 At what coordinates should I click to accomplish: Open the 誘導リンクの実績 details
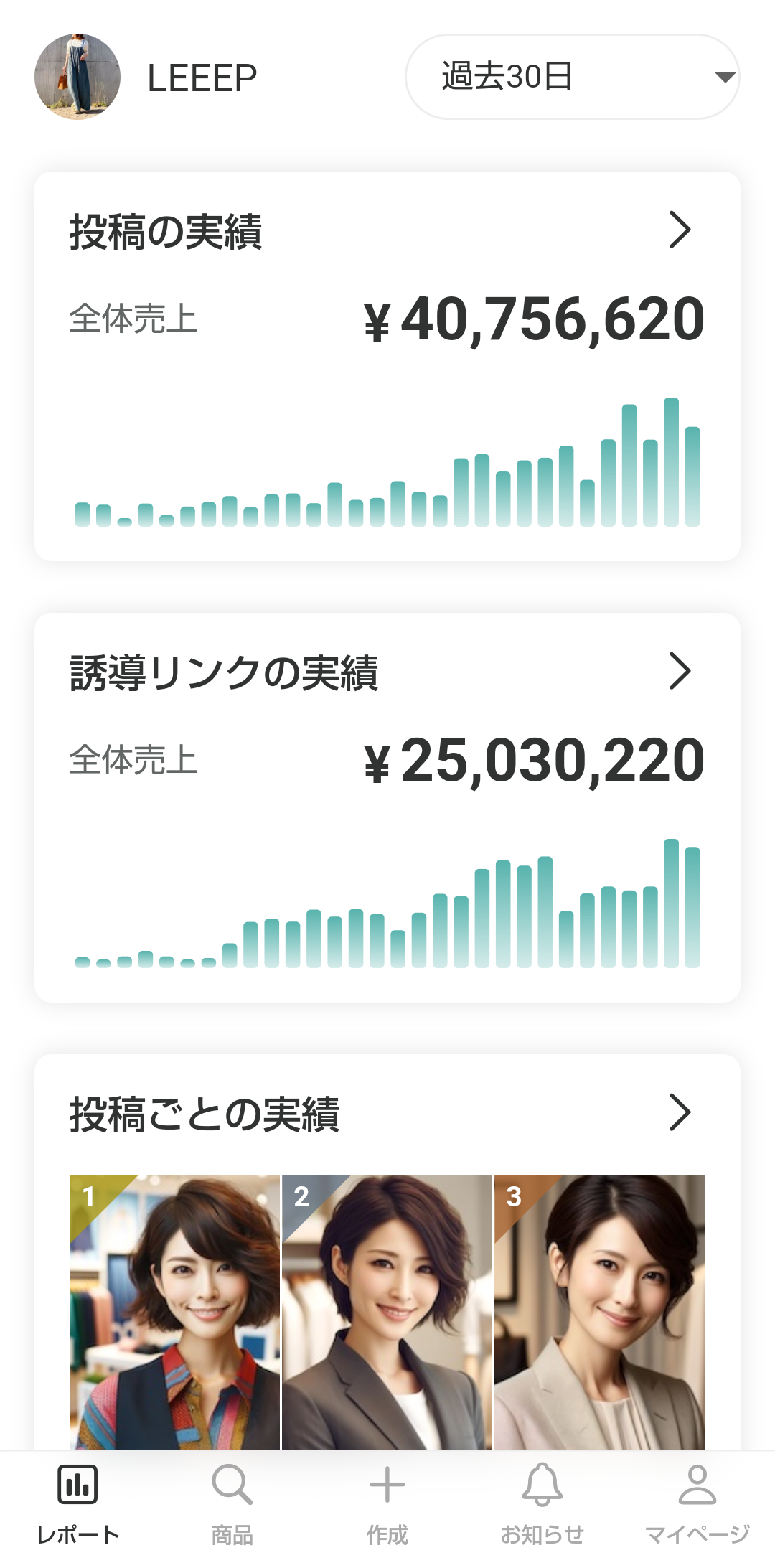[679, 671]
